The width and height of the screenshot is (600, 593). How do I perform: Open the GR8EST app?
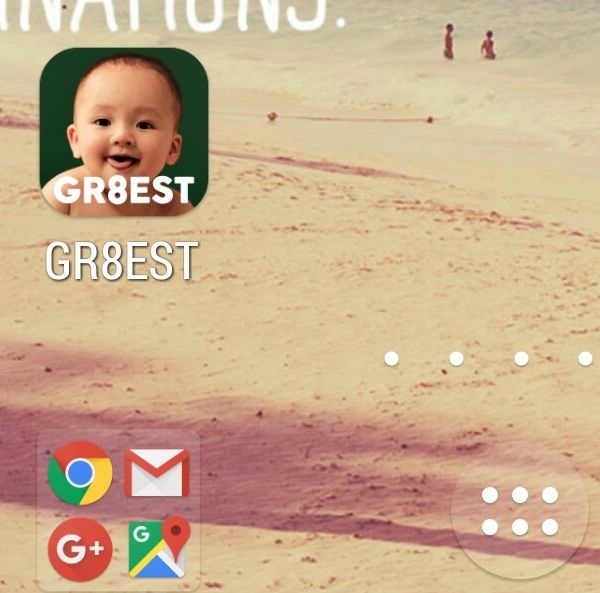123,131
